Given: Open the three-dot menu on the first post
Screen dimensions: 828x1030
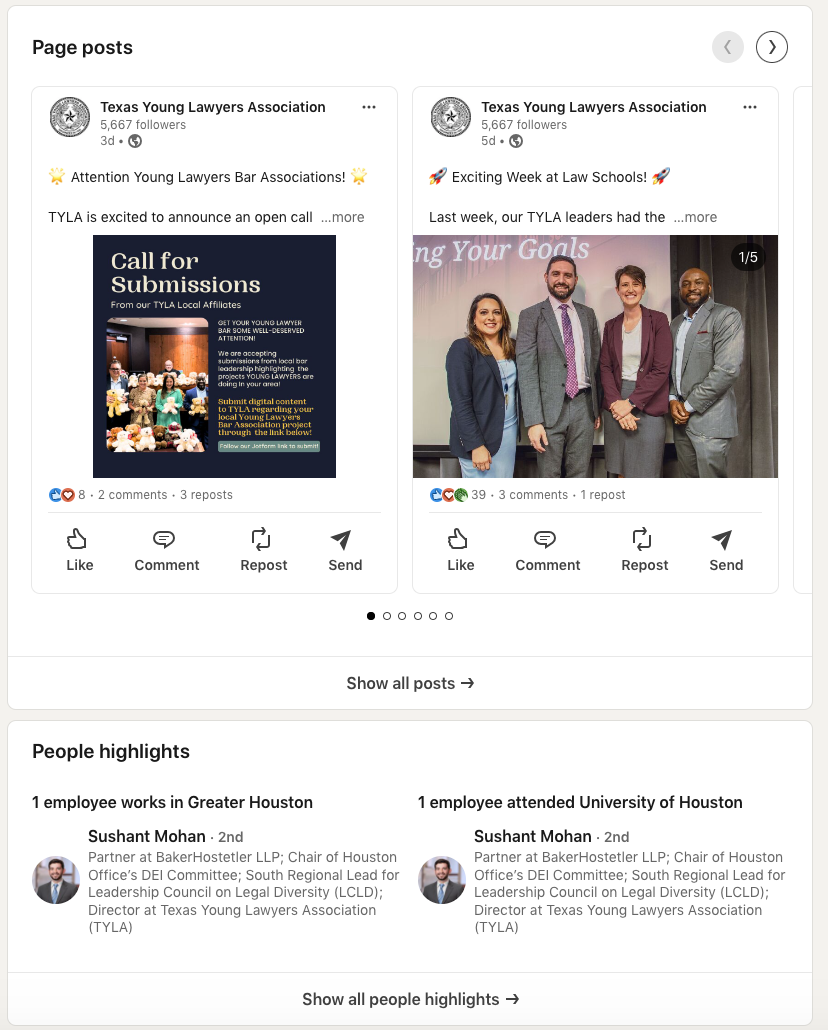Looking at the screenshot, I should [368, 106].
